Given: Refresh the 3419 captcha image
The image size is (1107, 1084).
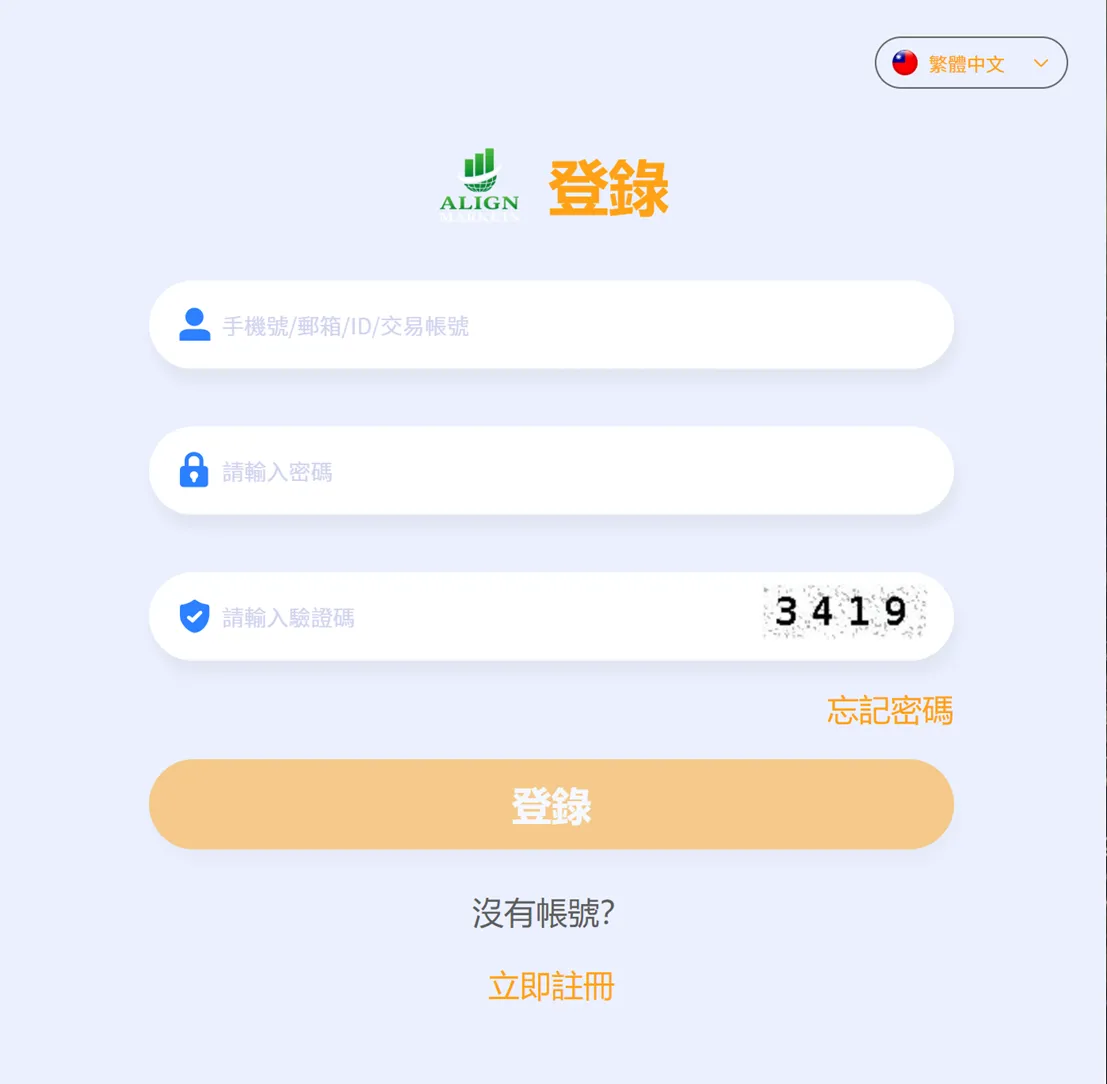Looking at the screenshot, I should [844, 612].
